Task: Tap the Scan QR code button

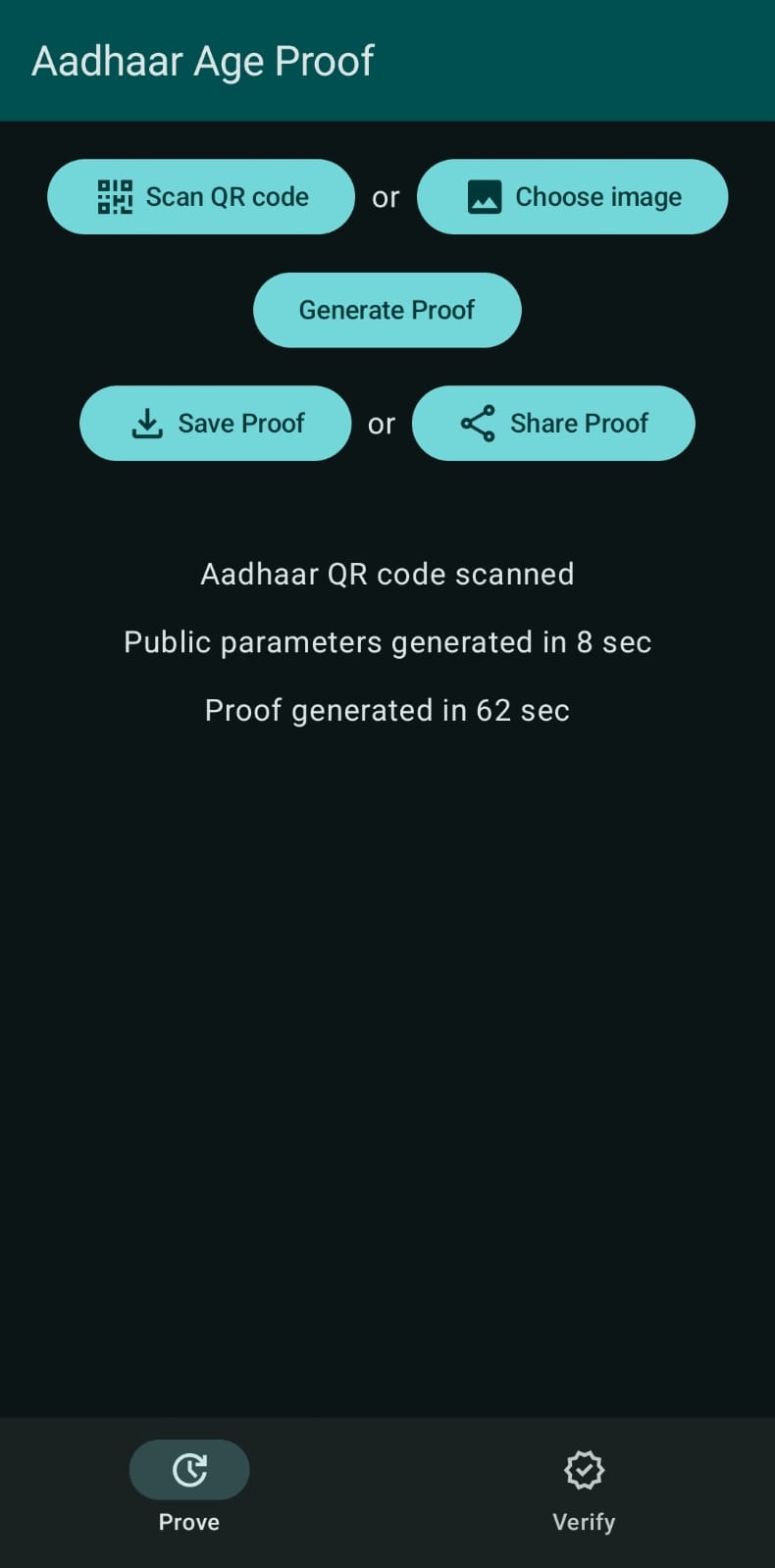Action: click(201, 197)
